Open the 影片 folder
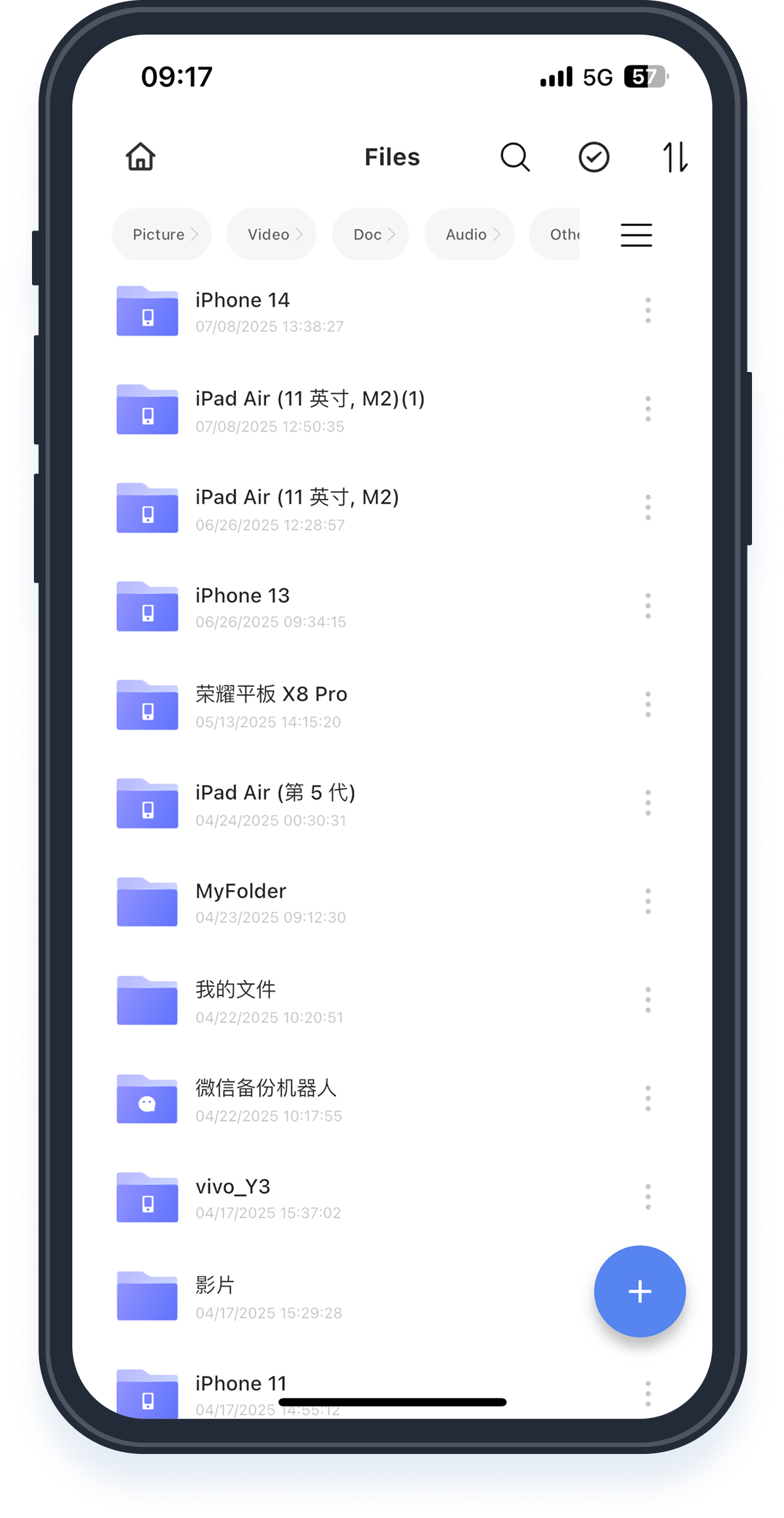This screenshot has height=1518, width=784. [215, 1296]
